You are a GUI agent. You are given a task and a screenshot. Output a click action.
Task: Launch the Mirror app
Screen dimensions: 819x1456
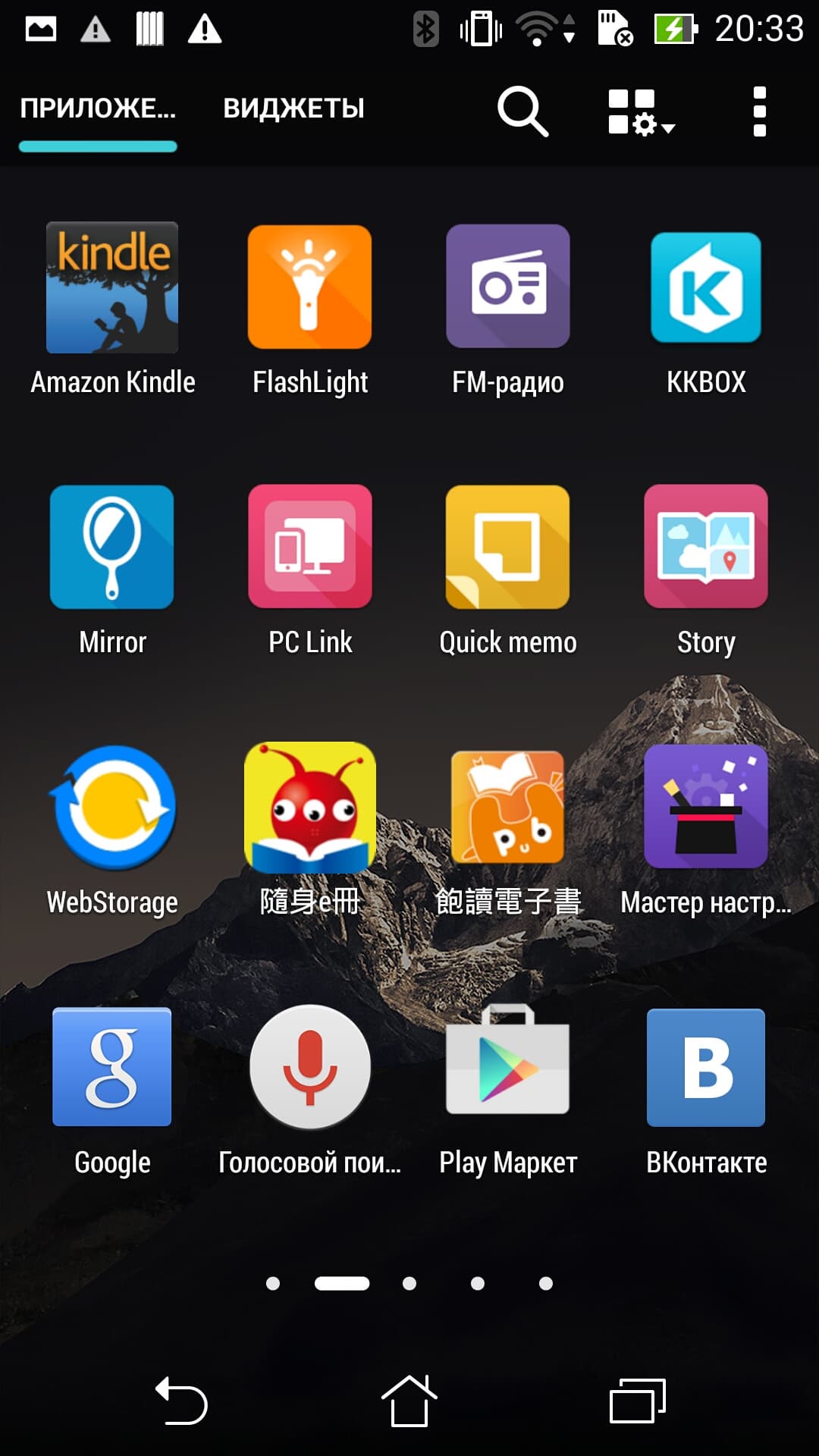(112, 547)
